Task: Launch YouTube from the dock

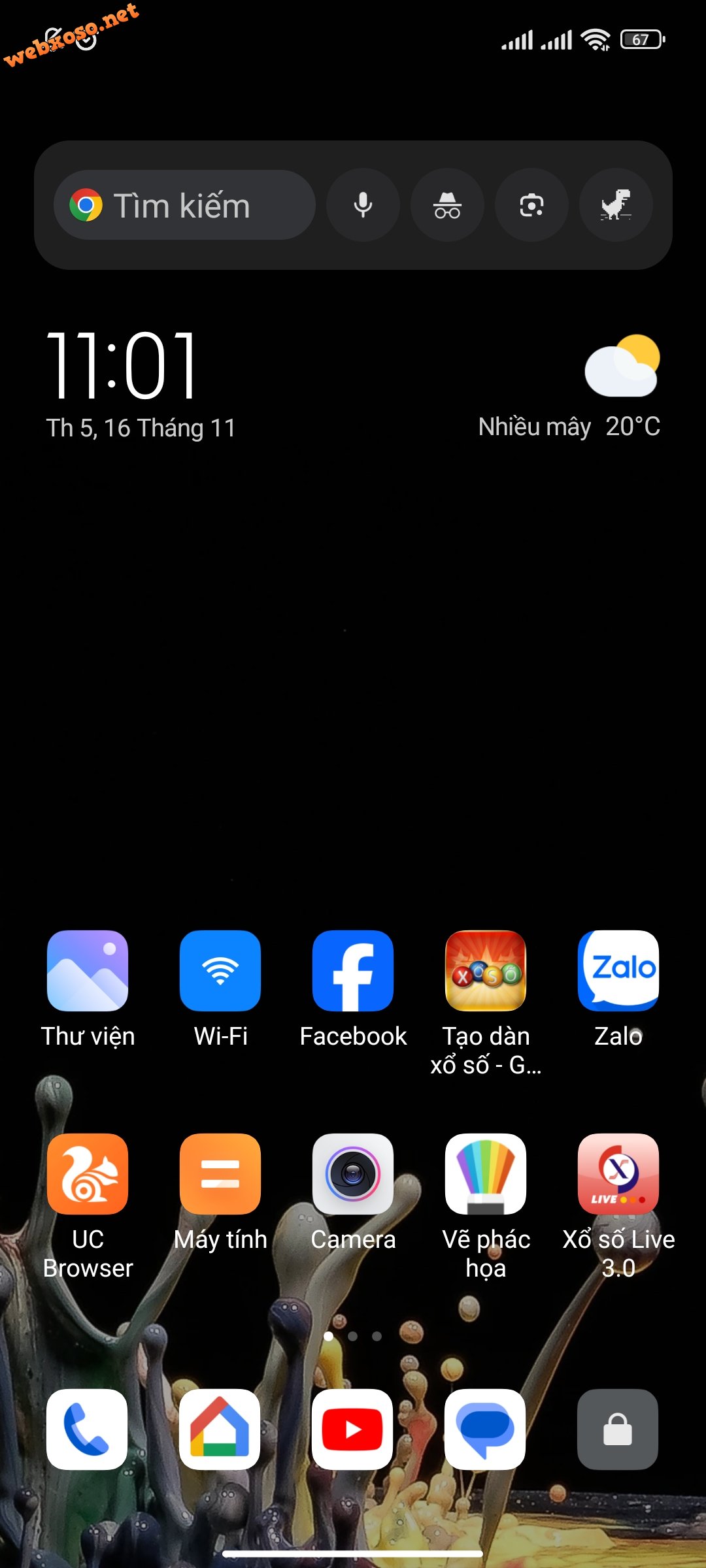Action: tap(352, 1429)
